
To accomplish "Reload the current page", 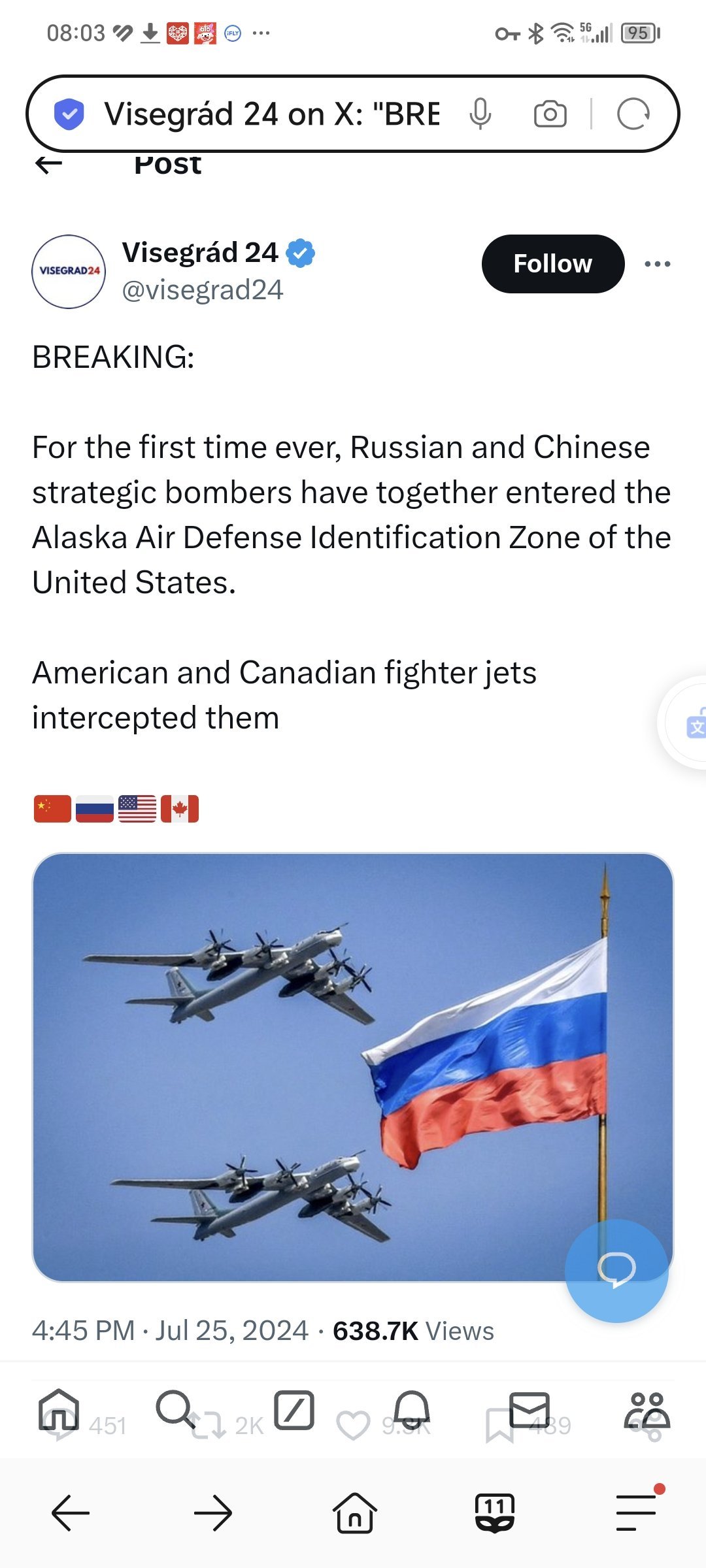I will (633, 114).
